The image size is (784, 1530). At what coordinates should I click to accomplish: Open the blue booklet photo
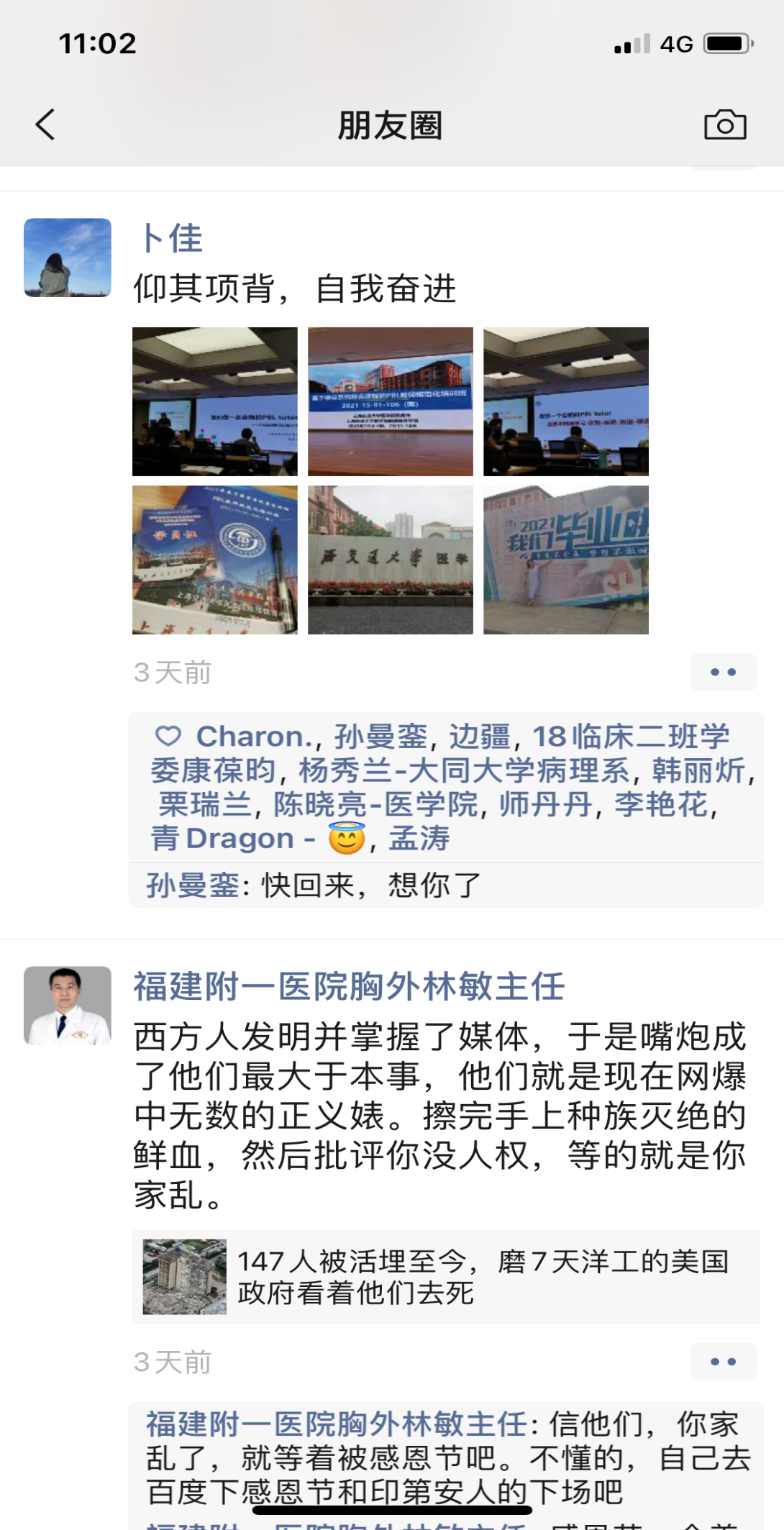[x=214, y=560]
